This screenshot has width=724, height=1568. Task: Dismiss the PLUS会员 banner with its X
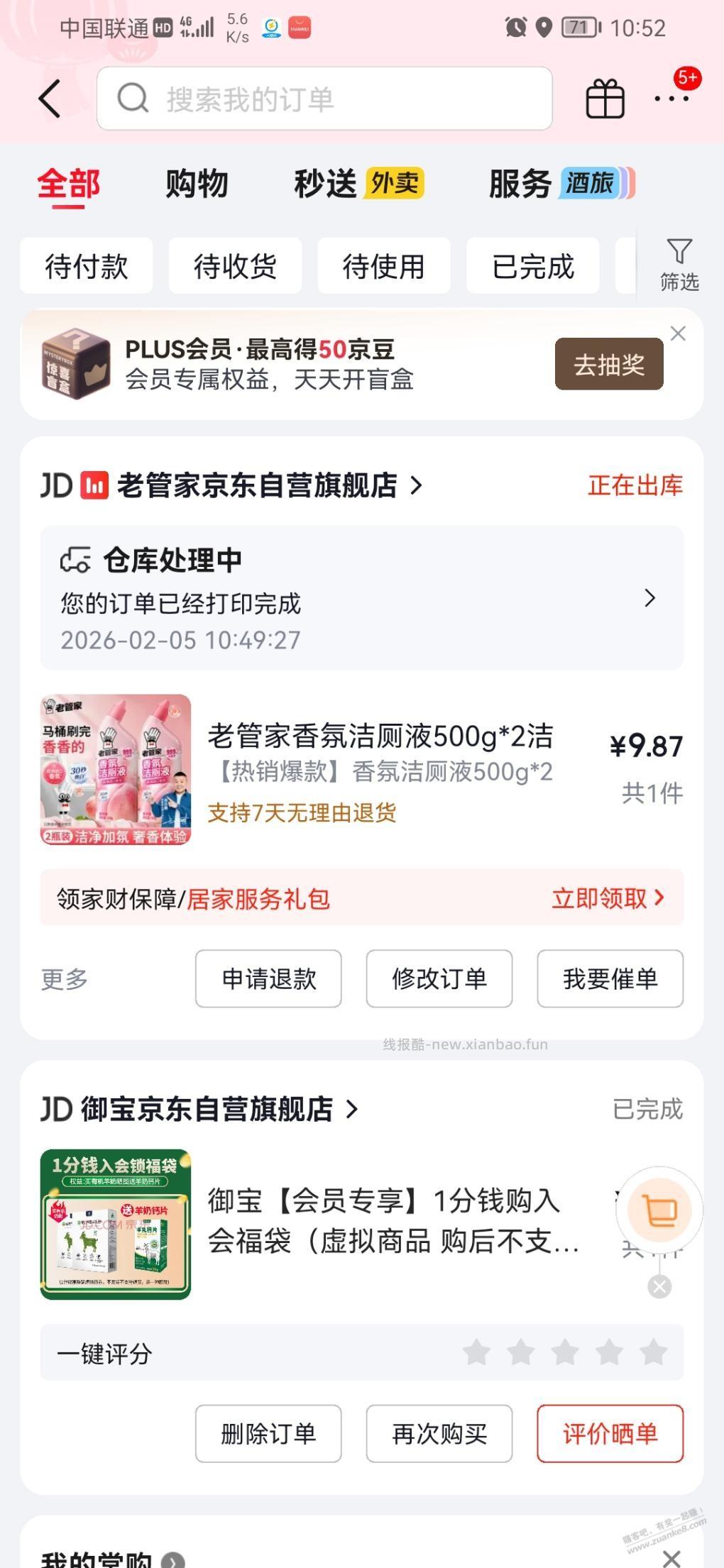[x=679, y=333]
